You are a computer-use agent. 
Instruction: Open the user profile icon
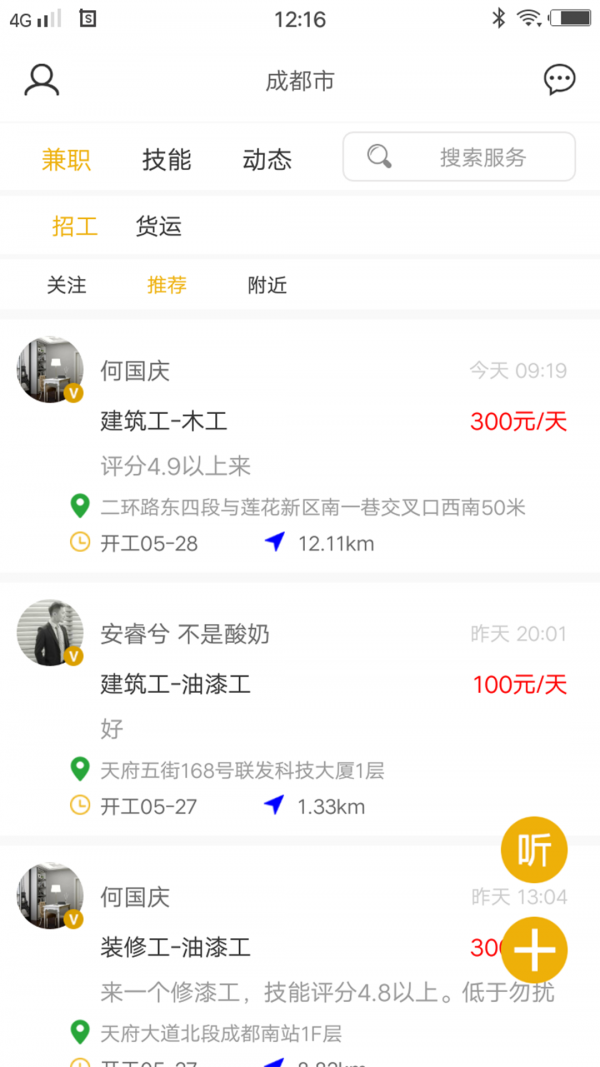[42, 80]
